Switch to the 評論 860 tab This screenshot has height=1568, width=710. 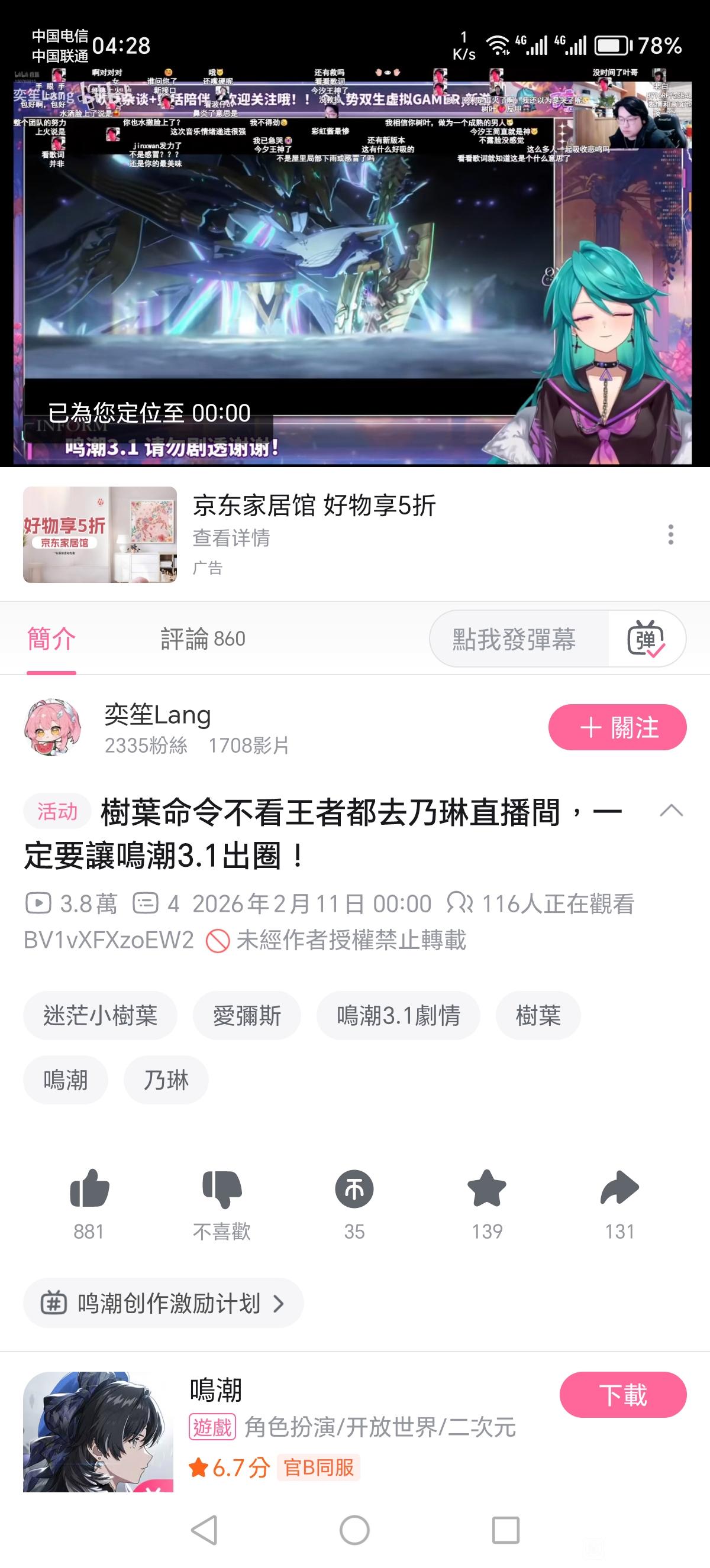pos(203,639)
